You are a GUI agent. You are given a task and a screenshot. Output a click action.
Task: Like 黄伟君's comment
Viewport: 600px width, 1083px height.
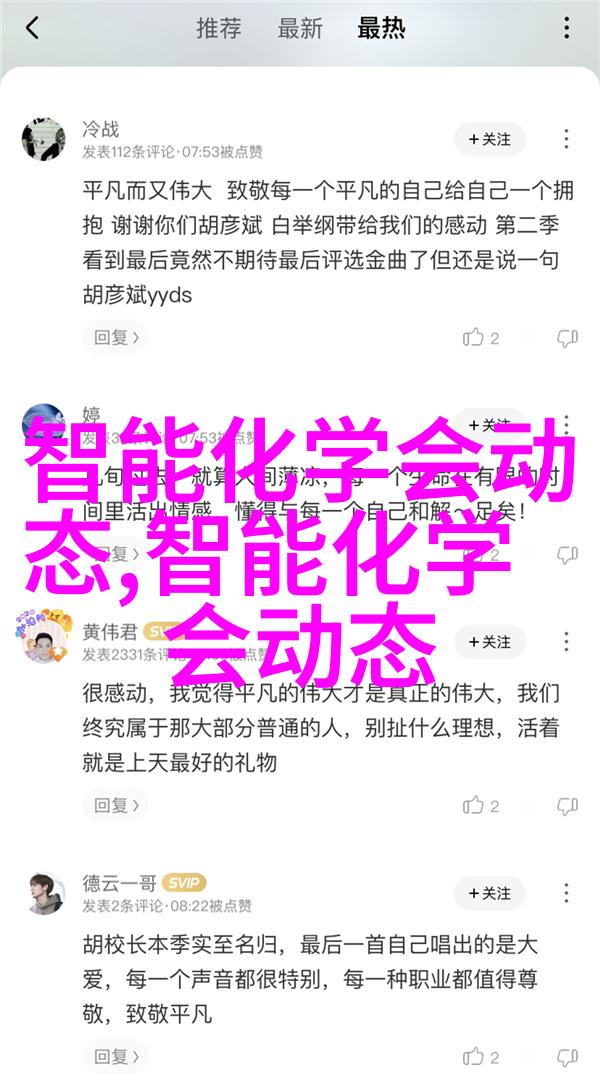point(481,805)
